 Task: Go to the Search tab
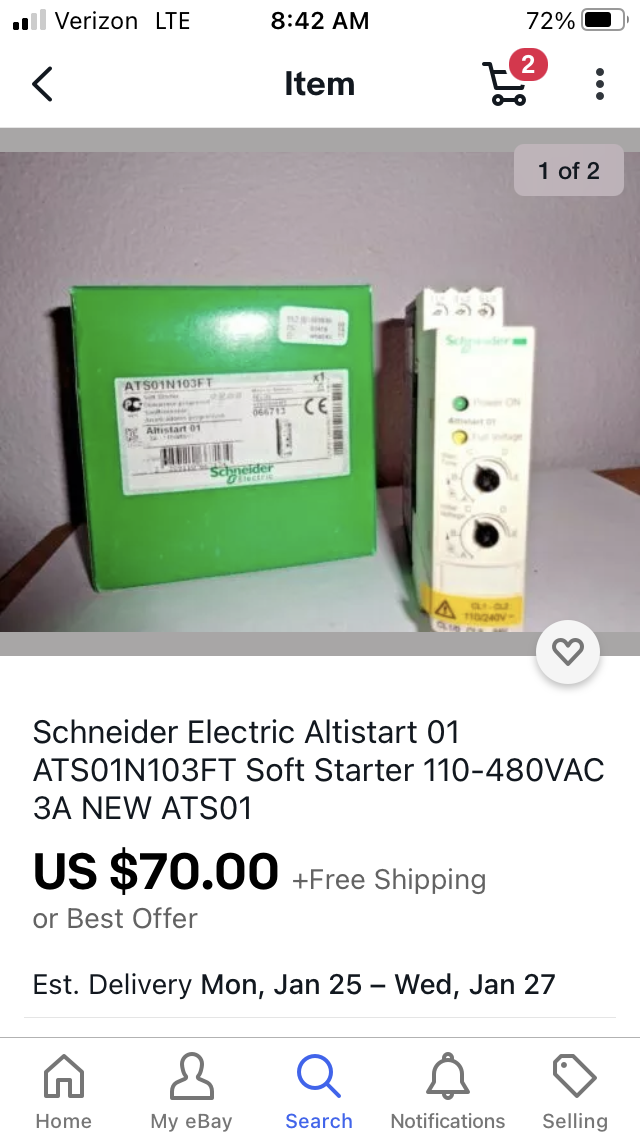(319, 1091)
